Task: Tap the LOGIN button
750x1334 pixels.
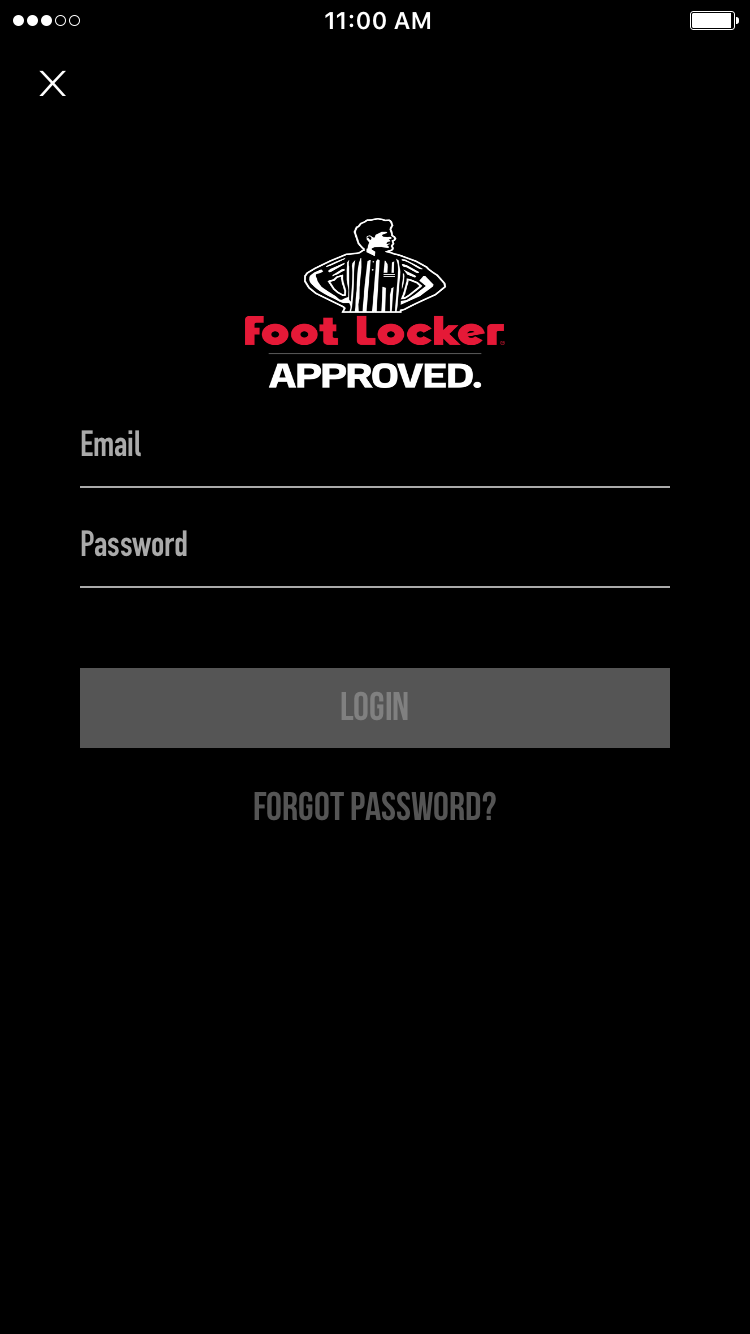Action: [x=374, y=707]
